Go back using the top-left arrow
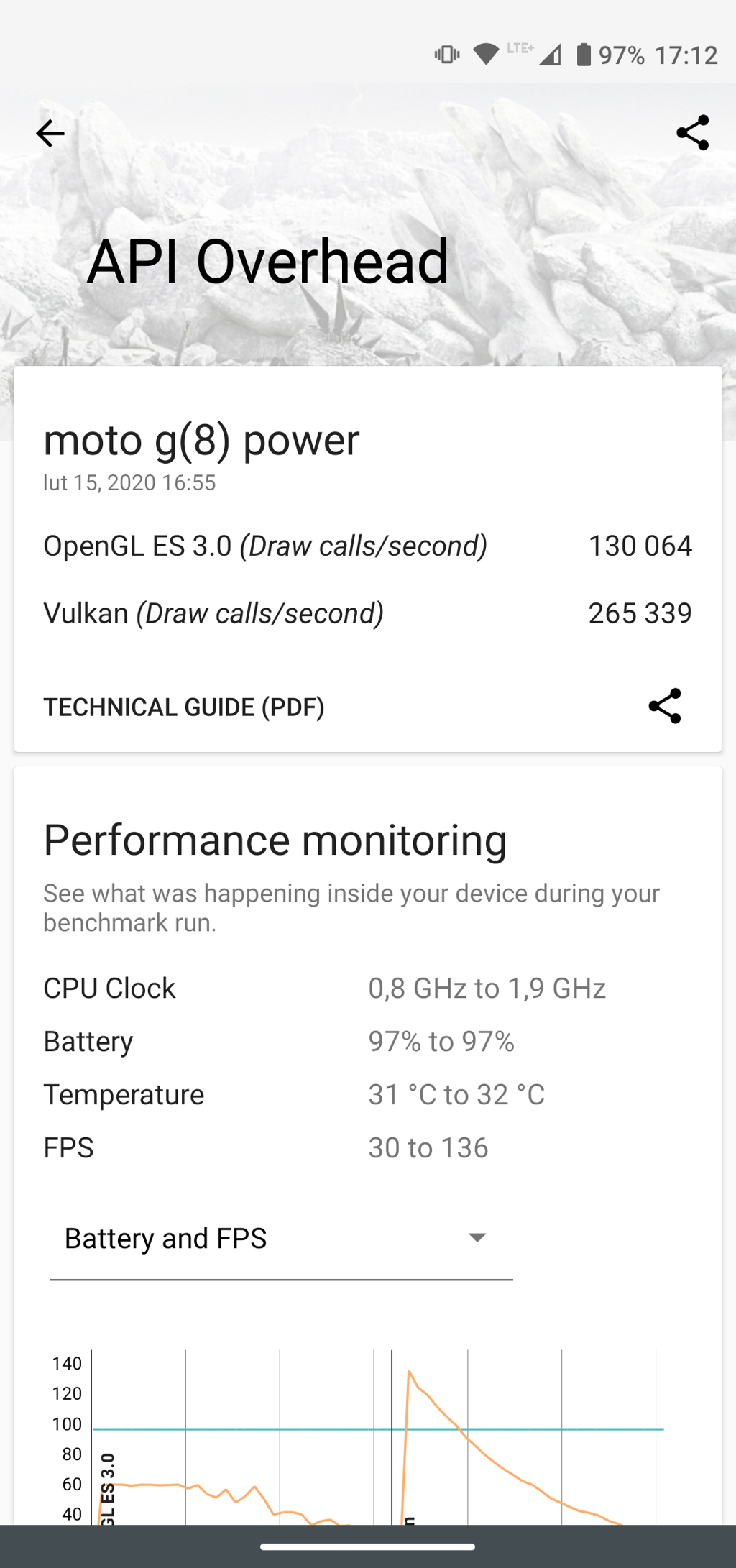Viewport: 736px width, 1568px height. 50,133
